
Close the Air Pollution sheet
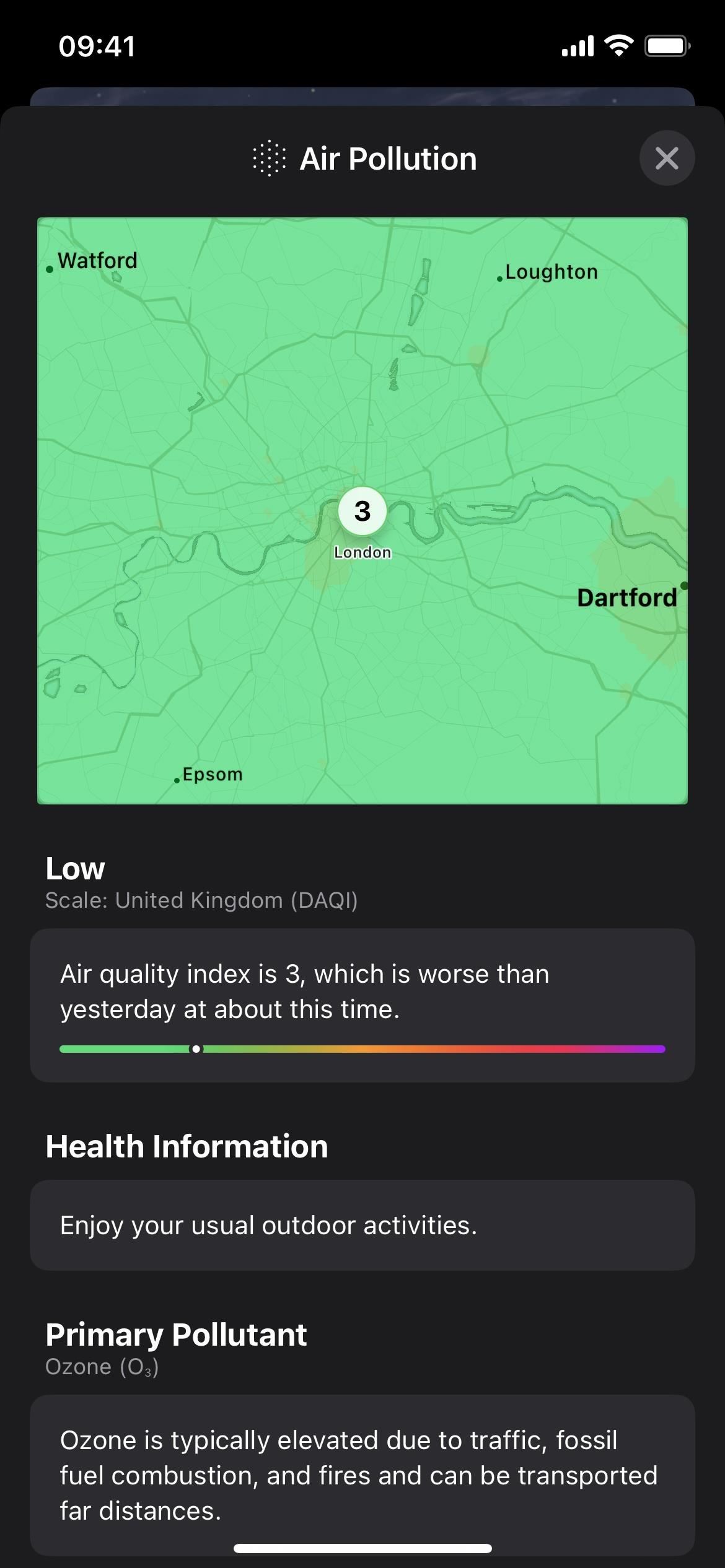pyautogui.click(x=667, y=158)
